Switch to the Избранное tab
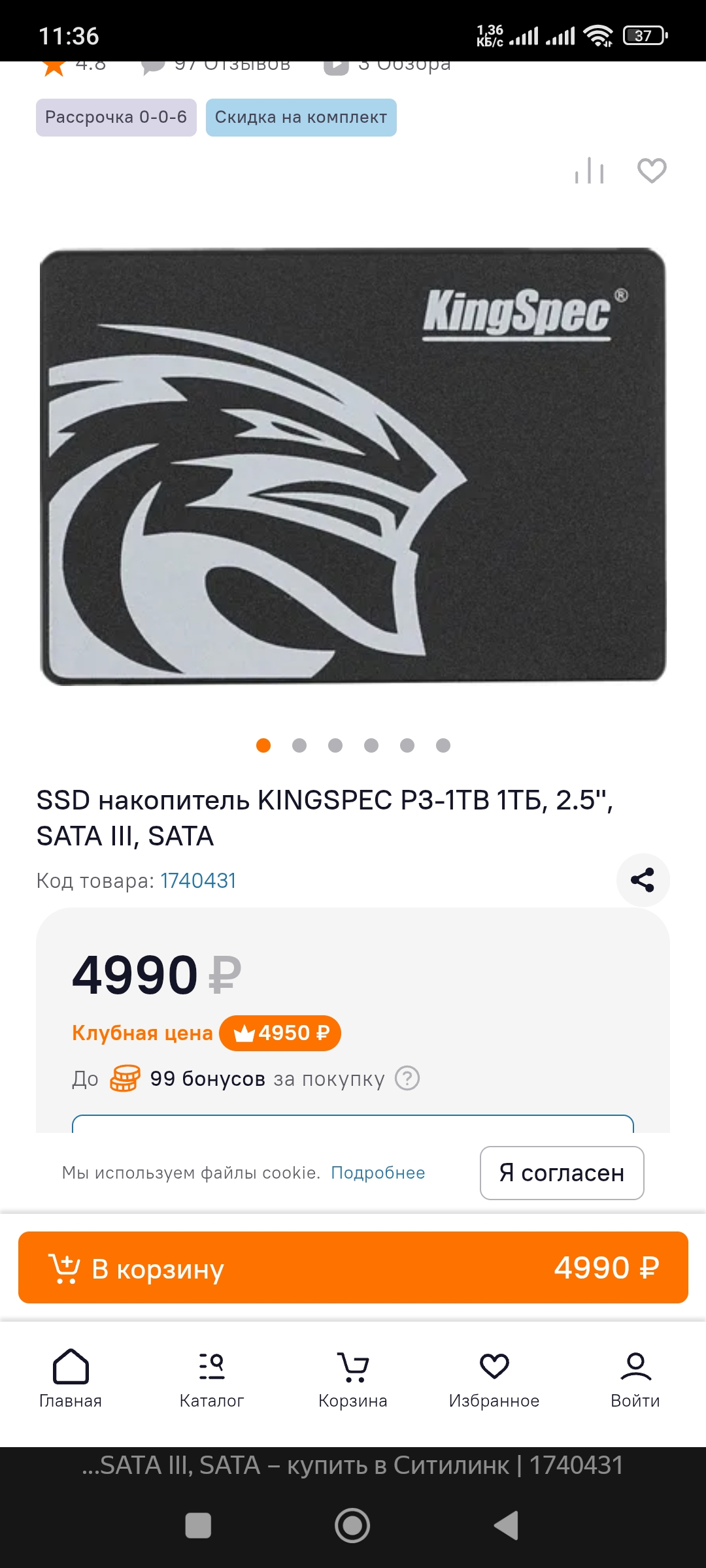Viewport: 706px width, 1568px height. 494,1377
